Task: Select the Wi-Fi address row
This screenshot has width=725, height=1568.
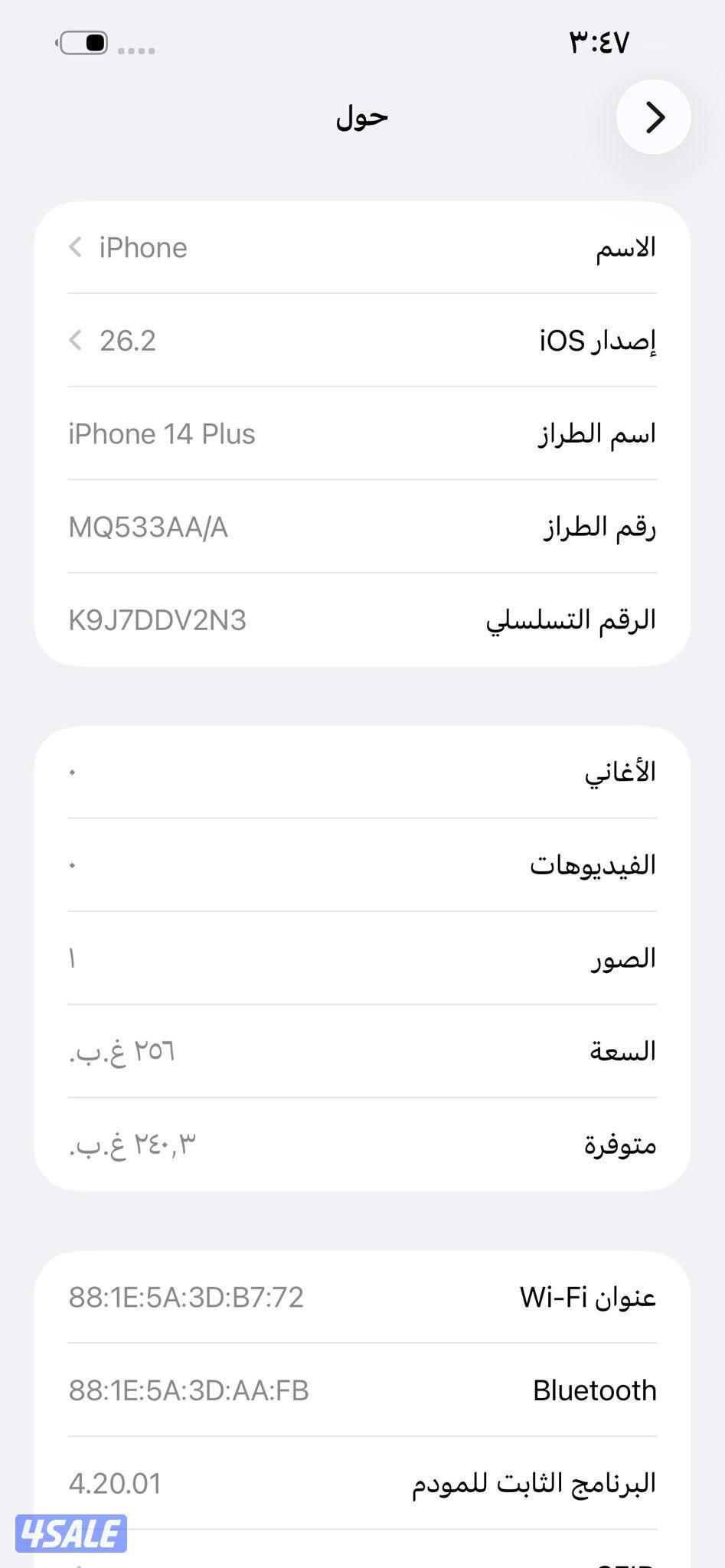Action: click(362, 1297)
